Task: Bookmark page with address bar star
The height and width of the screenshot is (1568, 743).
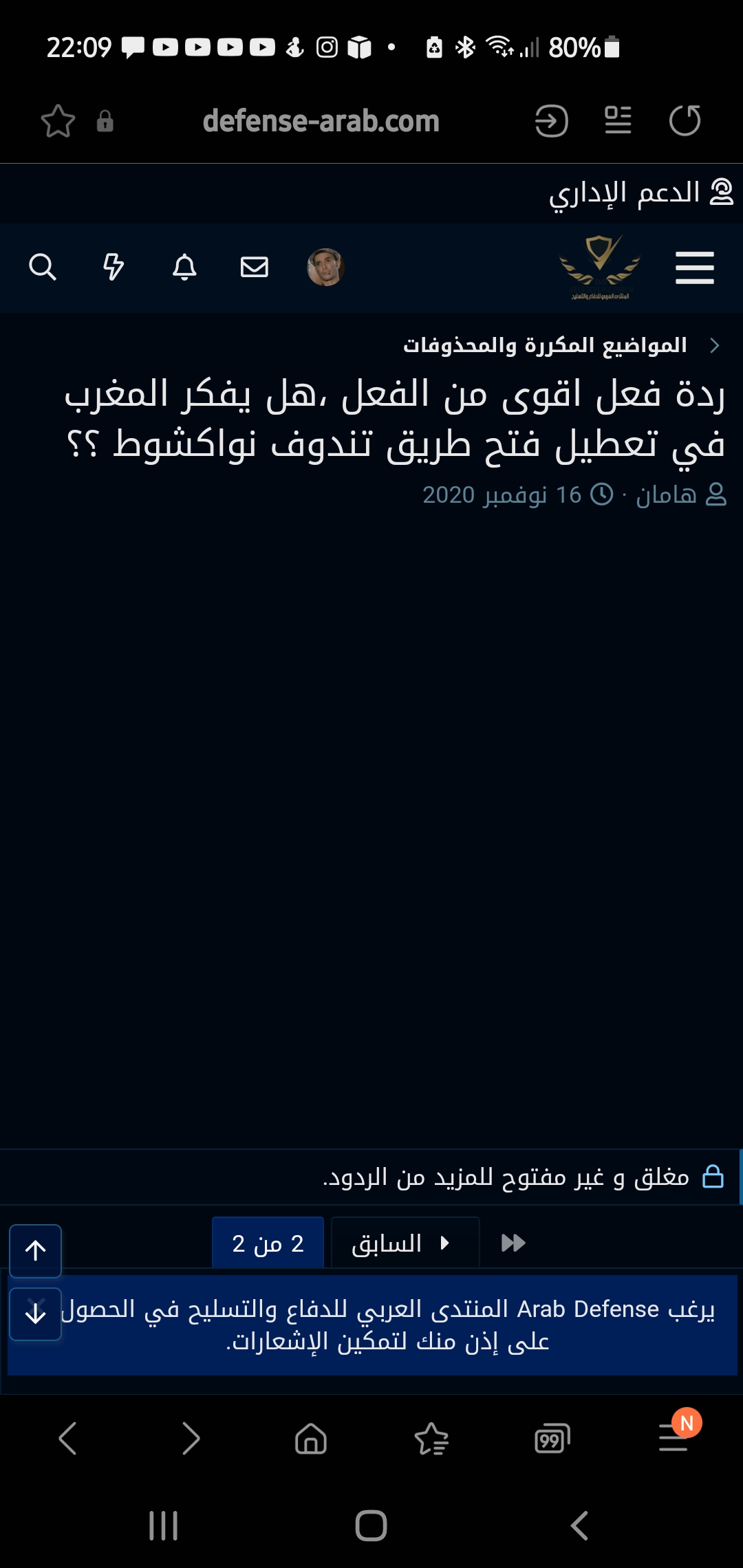Action: click(x=58, y=122)
